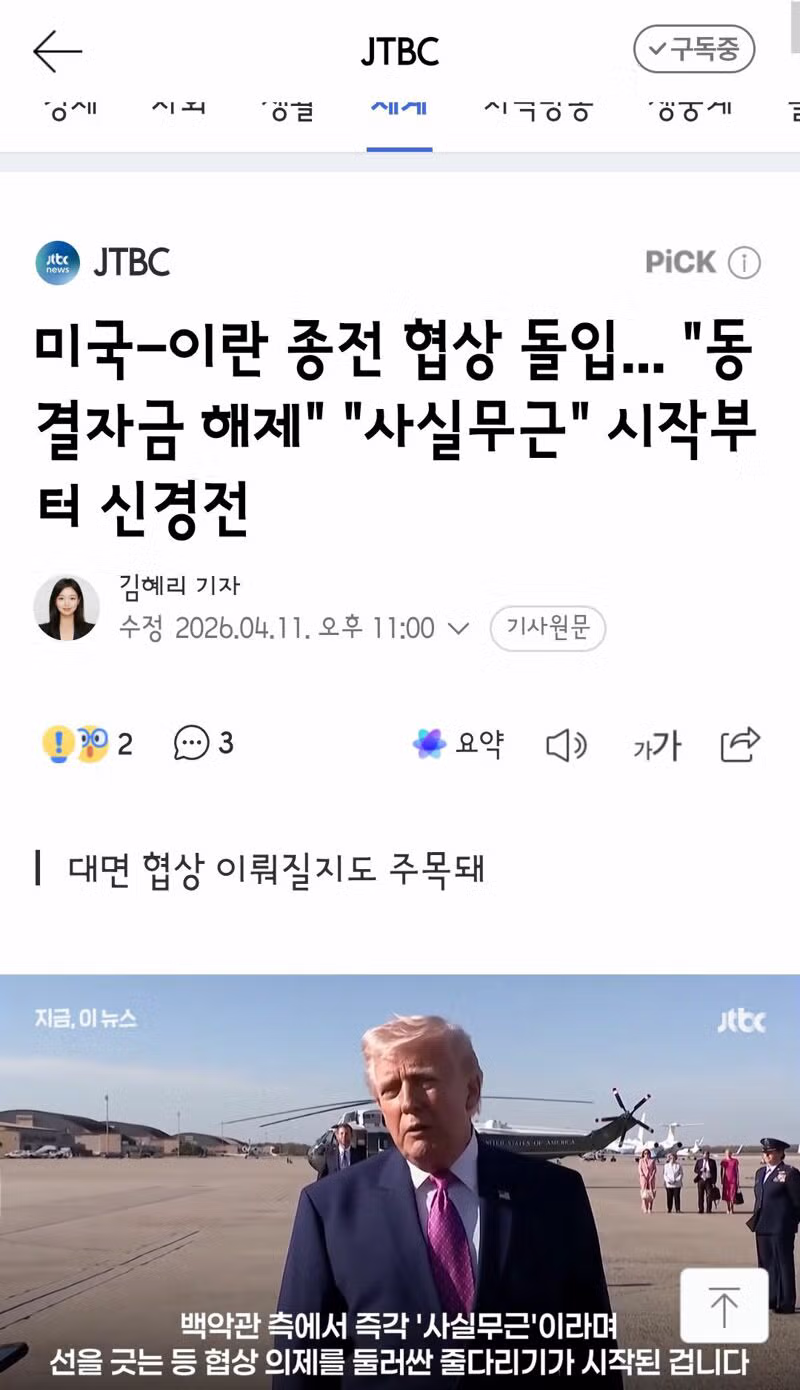View the 3 comments

[x=203, y=743]
